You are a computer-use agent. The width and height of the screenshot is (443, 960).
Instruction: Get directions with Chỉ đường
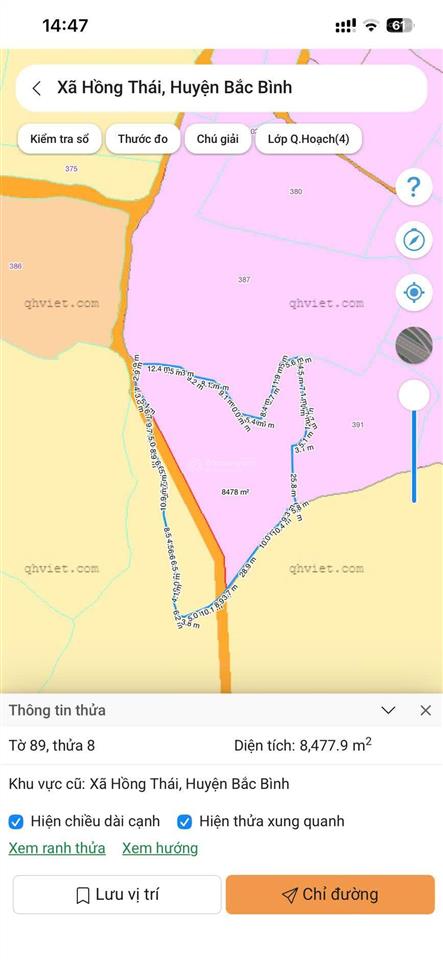coord(330,894)
